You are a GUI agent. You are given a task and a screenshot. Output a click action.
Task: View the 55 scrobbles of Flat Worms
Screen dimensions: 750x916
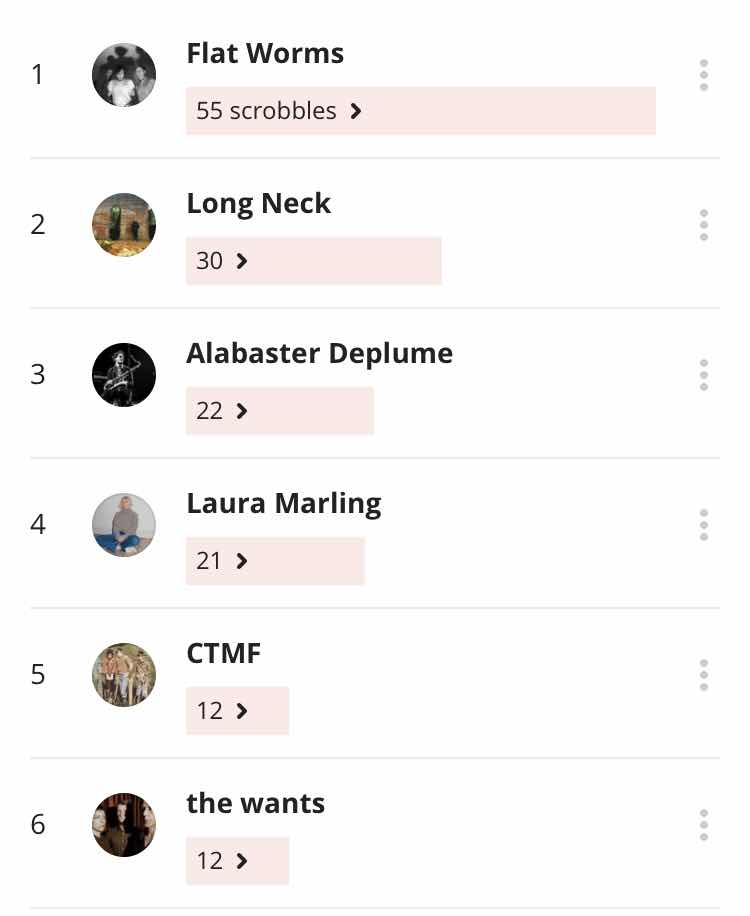278,111
